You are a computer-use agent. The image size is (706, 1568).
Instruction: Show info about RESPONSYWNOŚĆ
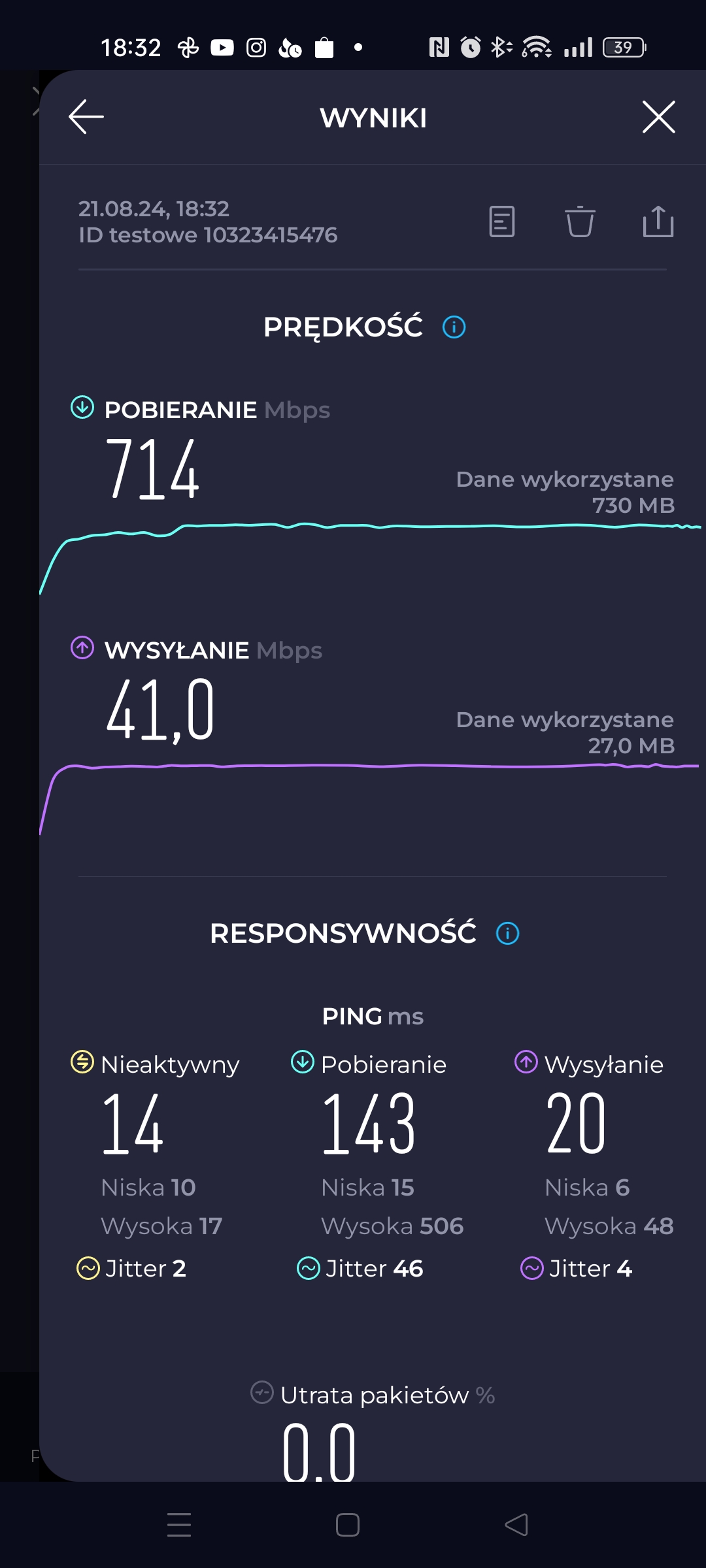[x=508, y=933]
